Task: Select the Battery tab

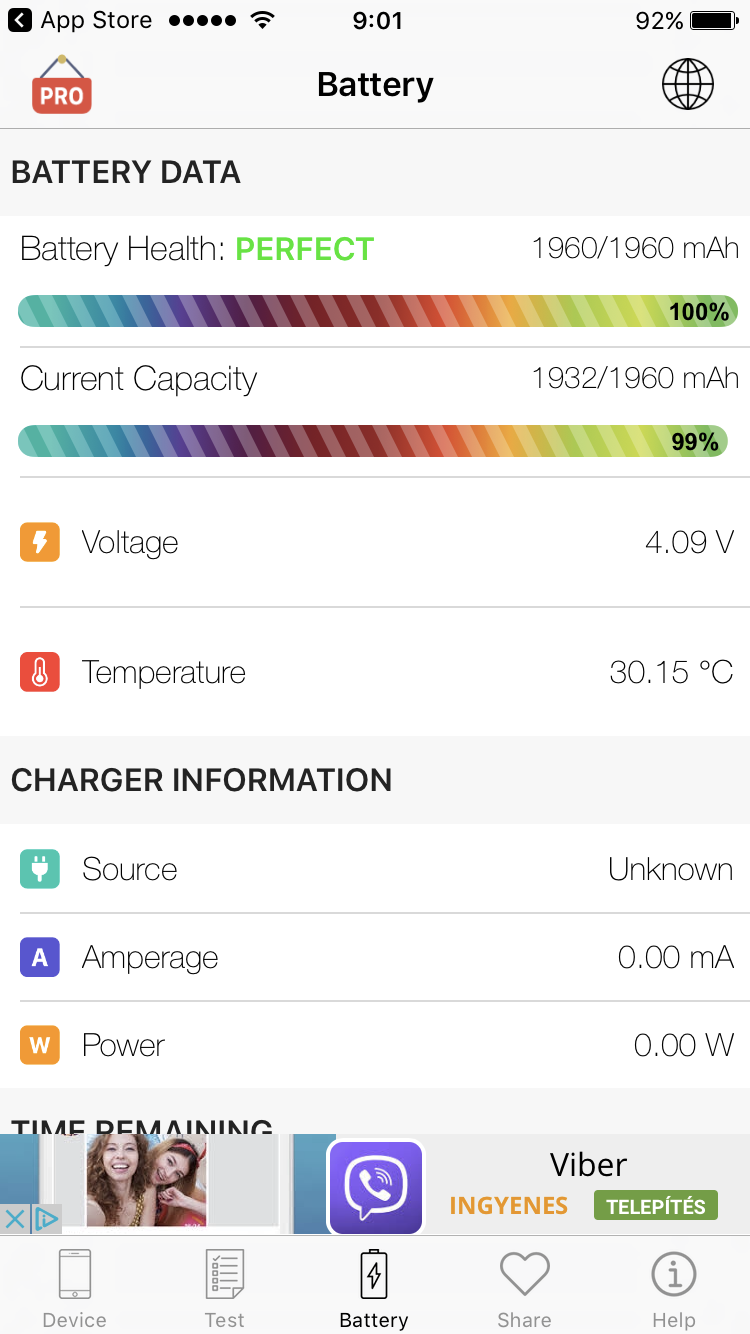Action: click(x=374, y=1290)
